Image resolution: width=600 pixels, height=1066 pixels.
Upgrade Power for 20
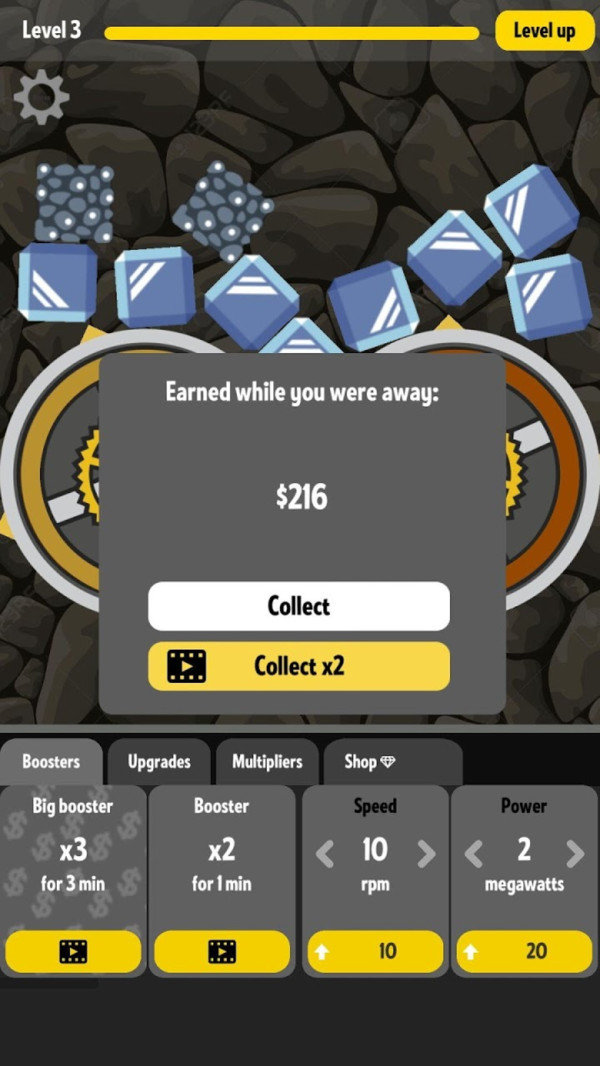coord(524,952)
